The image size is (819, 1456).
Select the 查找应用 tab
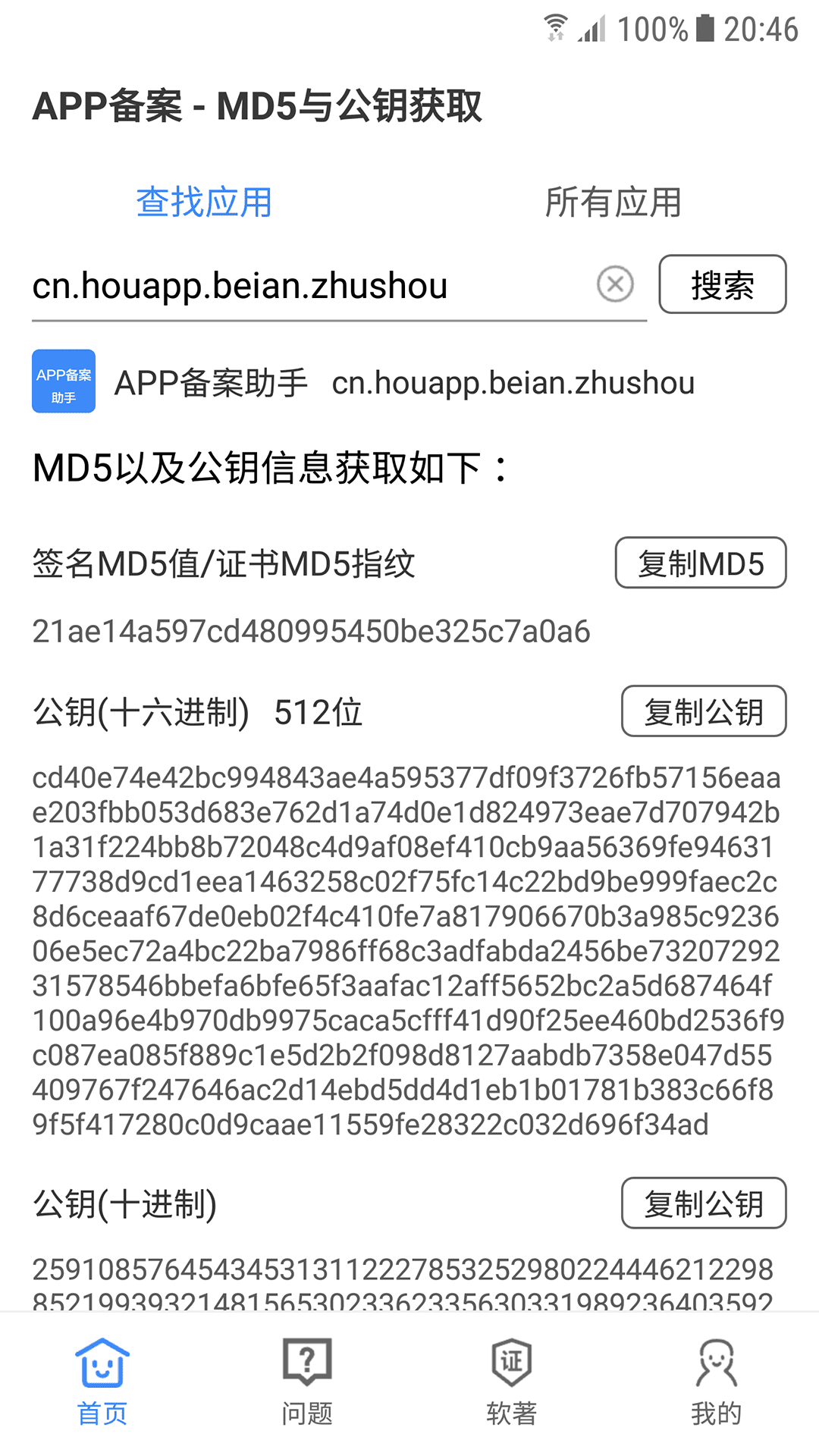pos(204,202)
